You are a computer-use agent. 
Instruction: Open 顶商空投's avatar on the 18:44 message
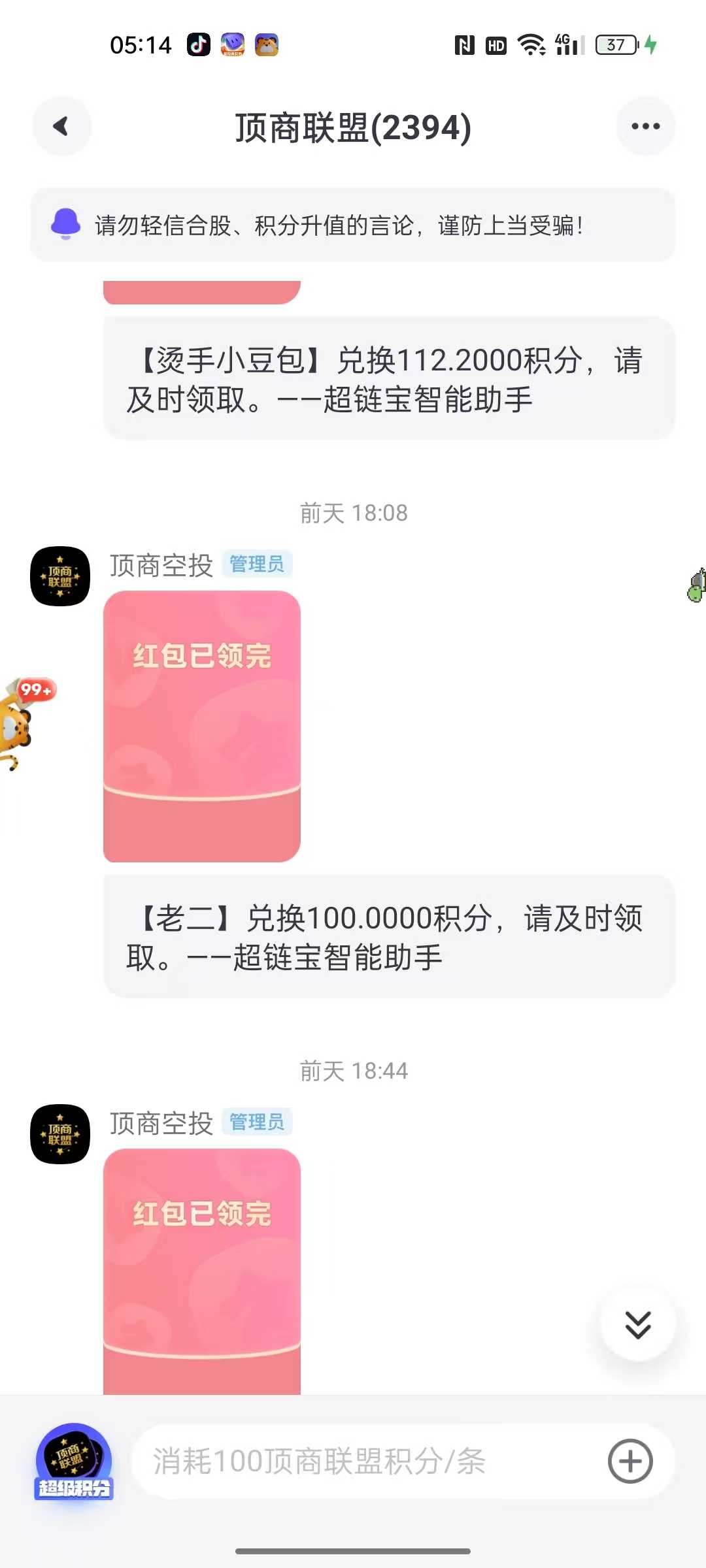(x=60, y=1134)
